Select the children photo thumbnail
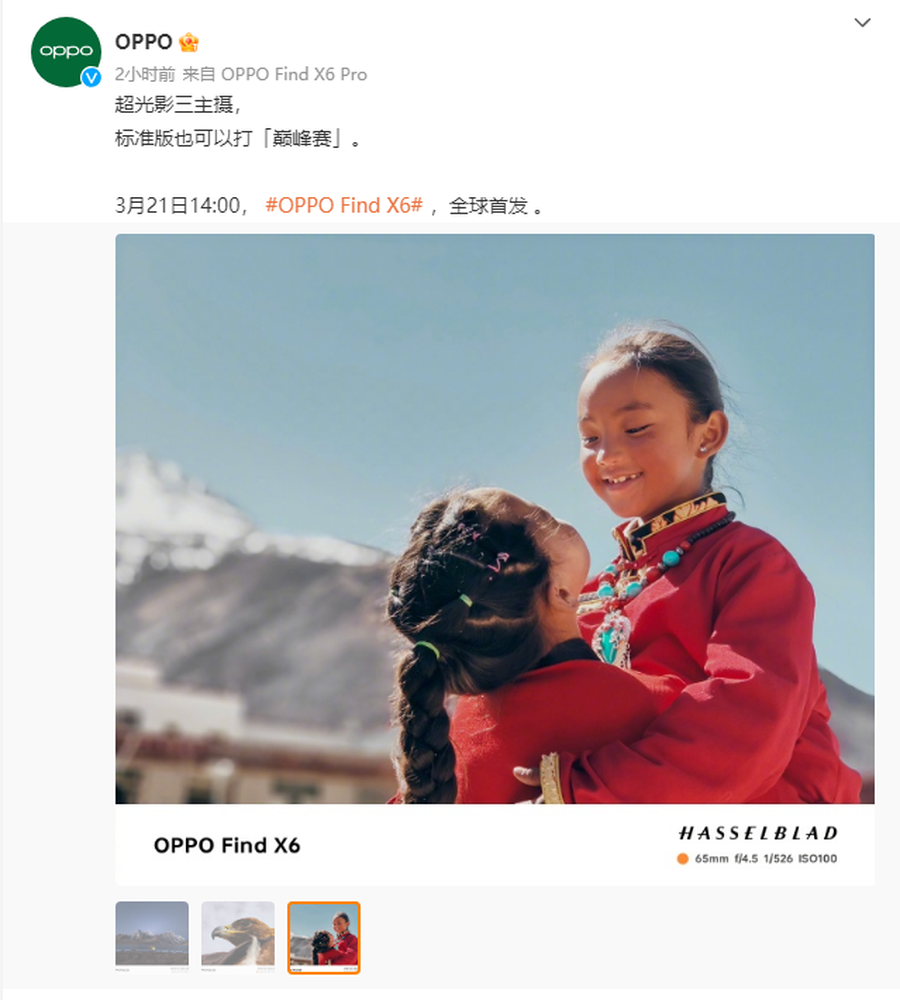The image size is (900, 1000). pos(324,937)
